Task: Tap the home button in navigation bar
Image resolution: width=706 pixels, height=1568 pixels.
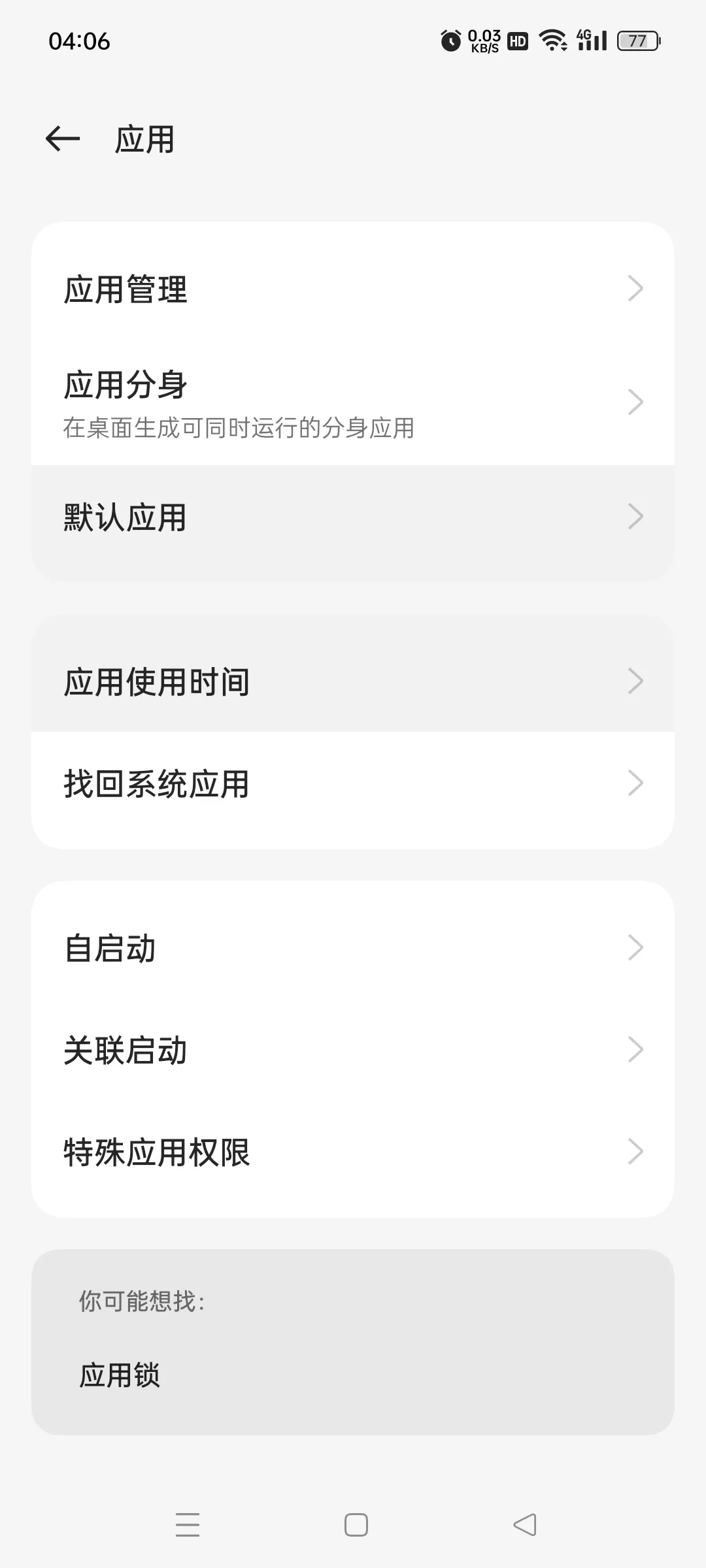Action: pos(356,1524)
